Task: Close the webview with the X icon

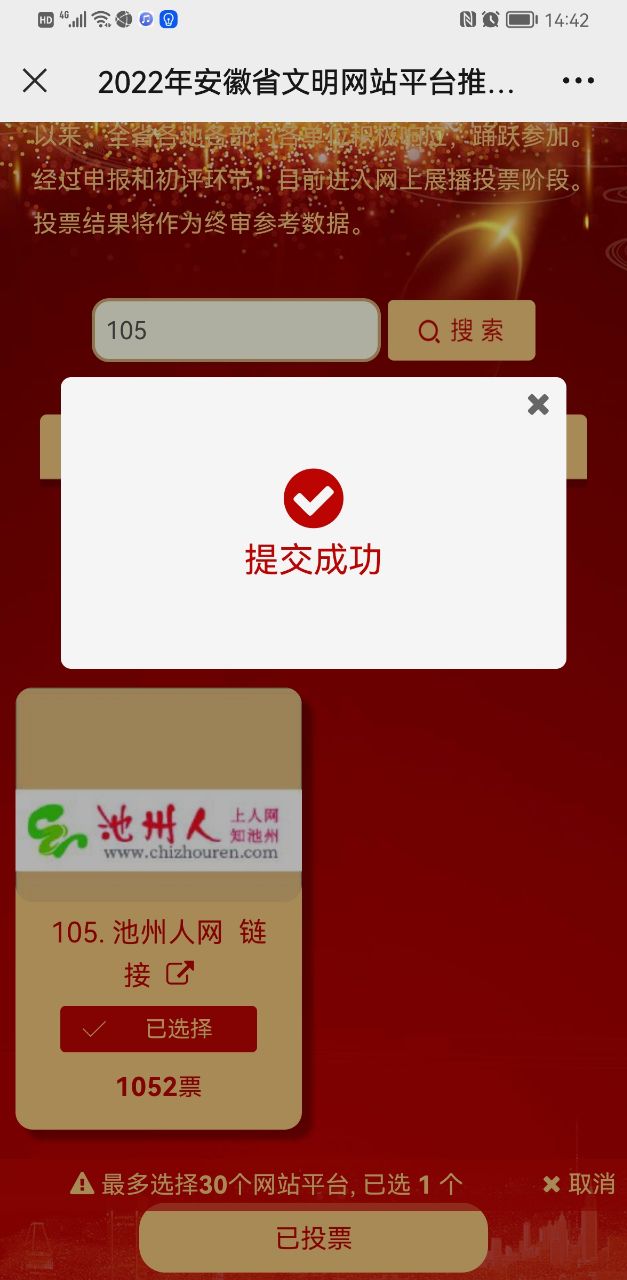Action: (x=35, y=81)
